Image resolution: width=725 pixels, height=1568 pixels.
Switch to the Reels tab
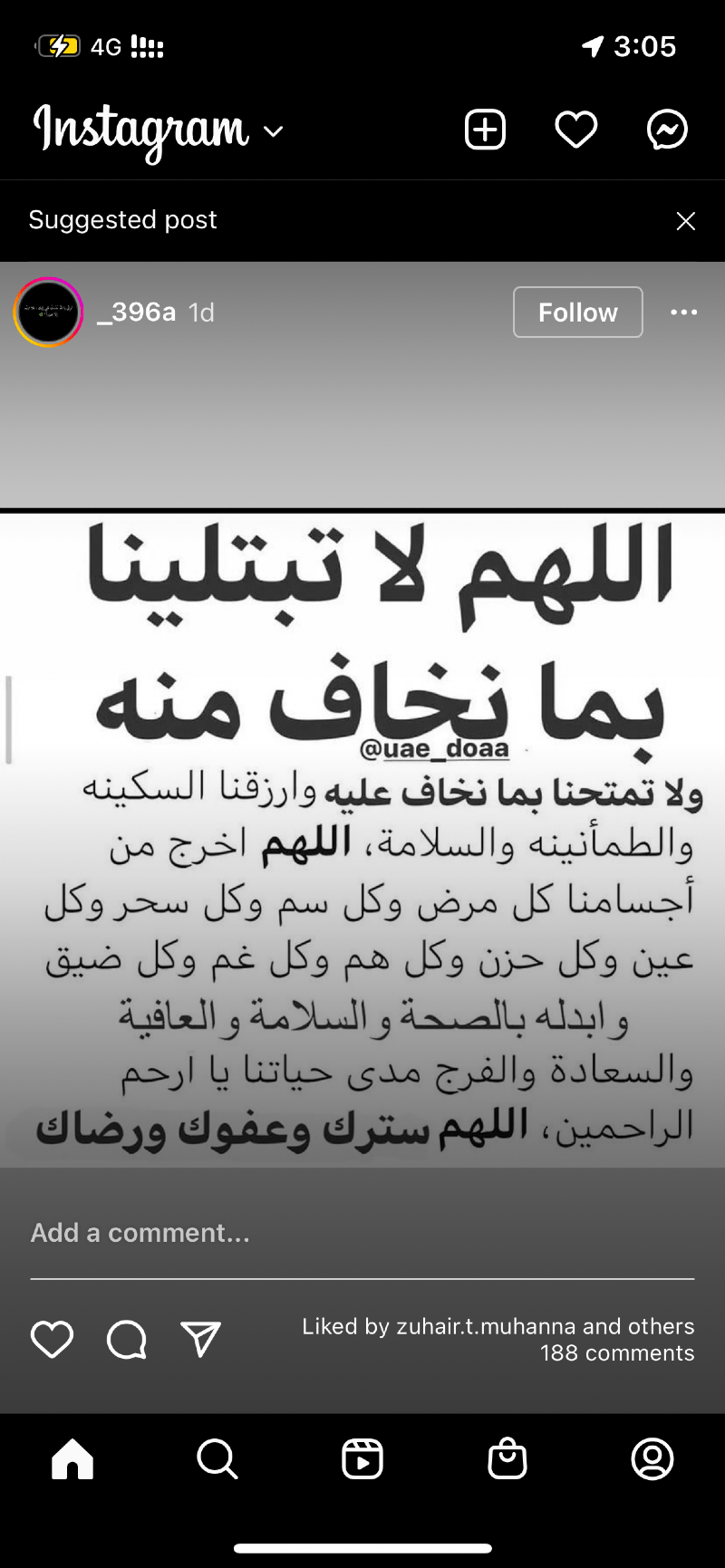coord(362,1459)
